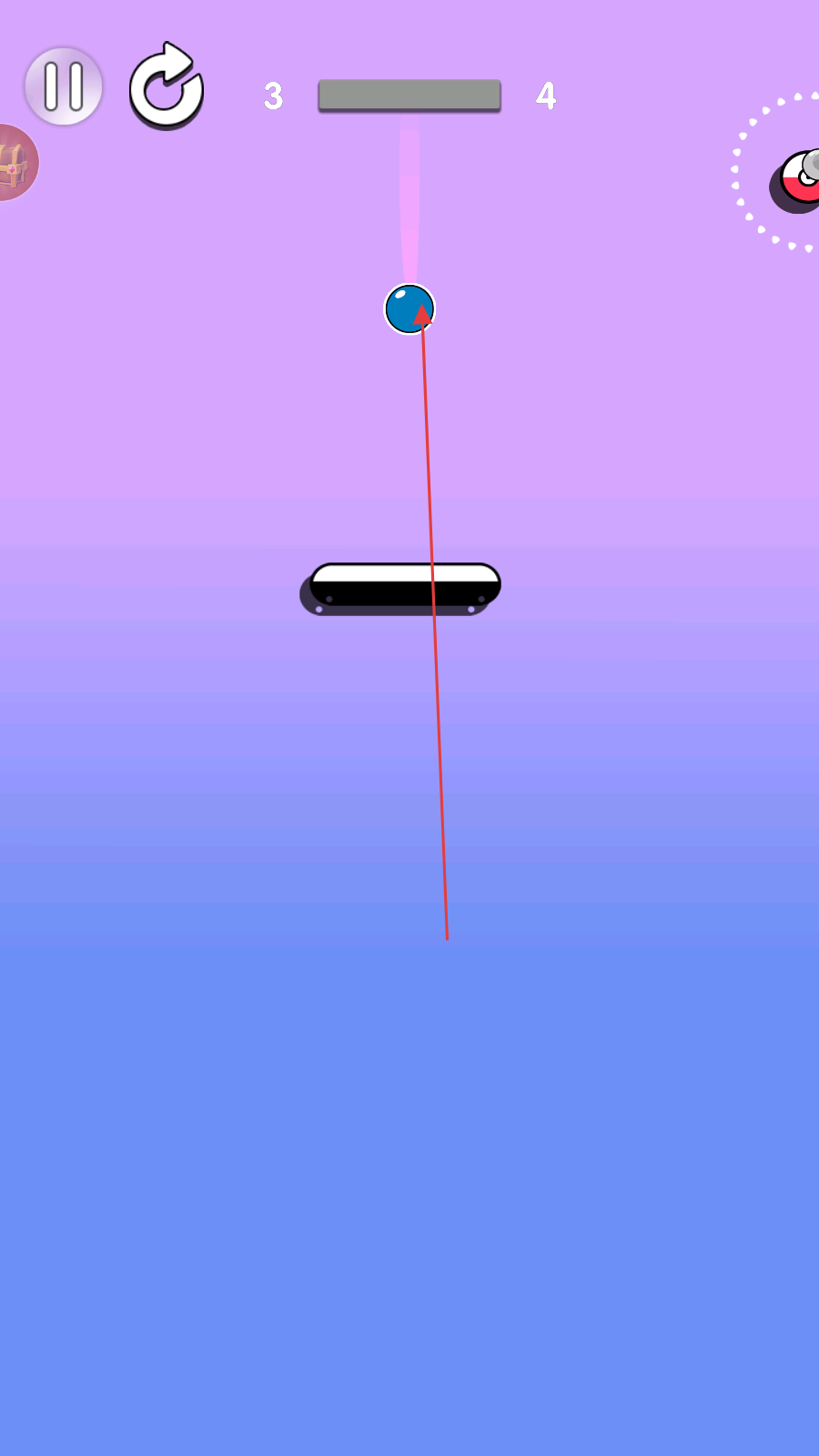Open the treasure chest reward
Viewport: 819px width, 1456px height.
tap(16, 163)
